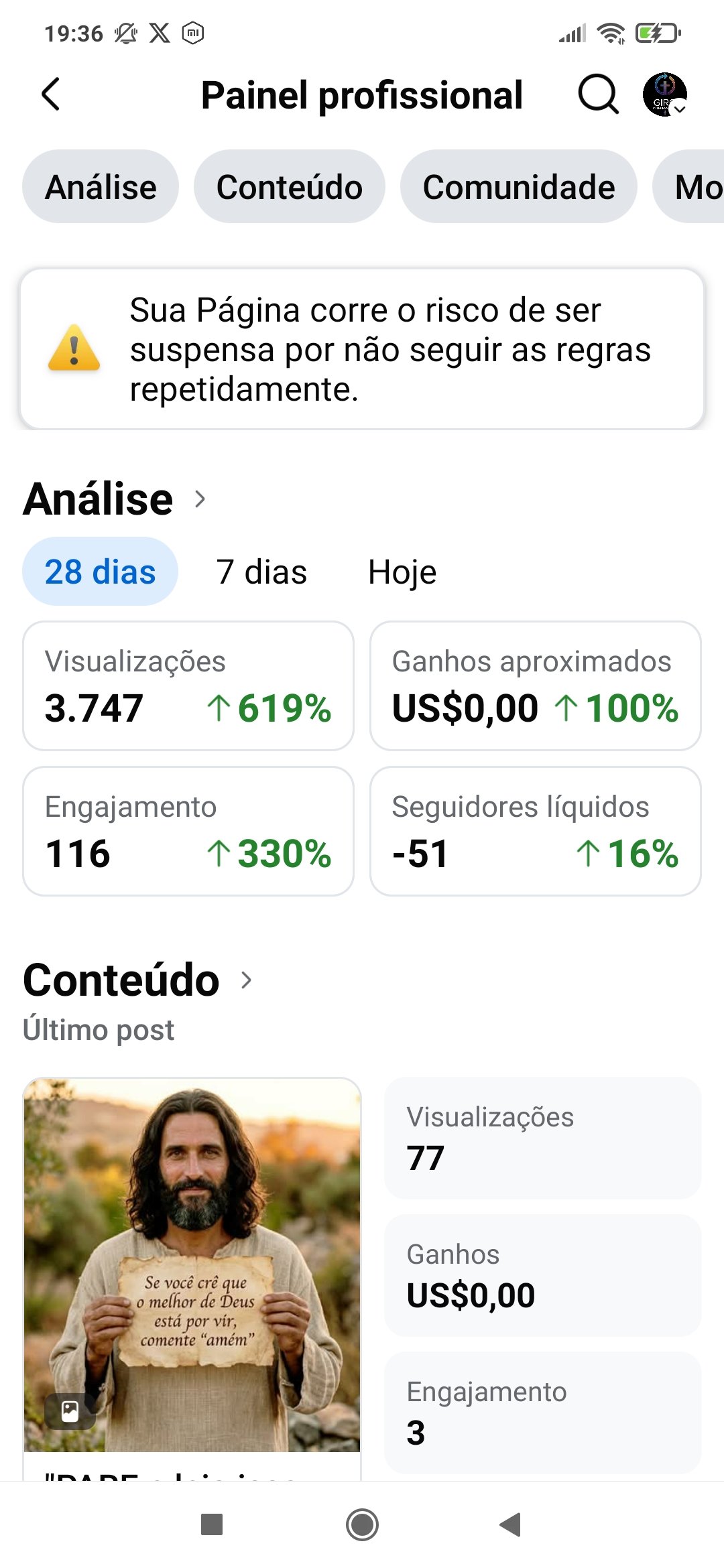Open the Visualizações 3.747 card
This screenshot has height=1568, width=724.
click(x=188, y=686)
